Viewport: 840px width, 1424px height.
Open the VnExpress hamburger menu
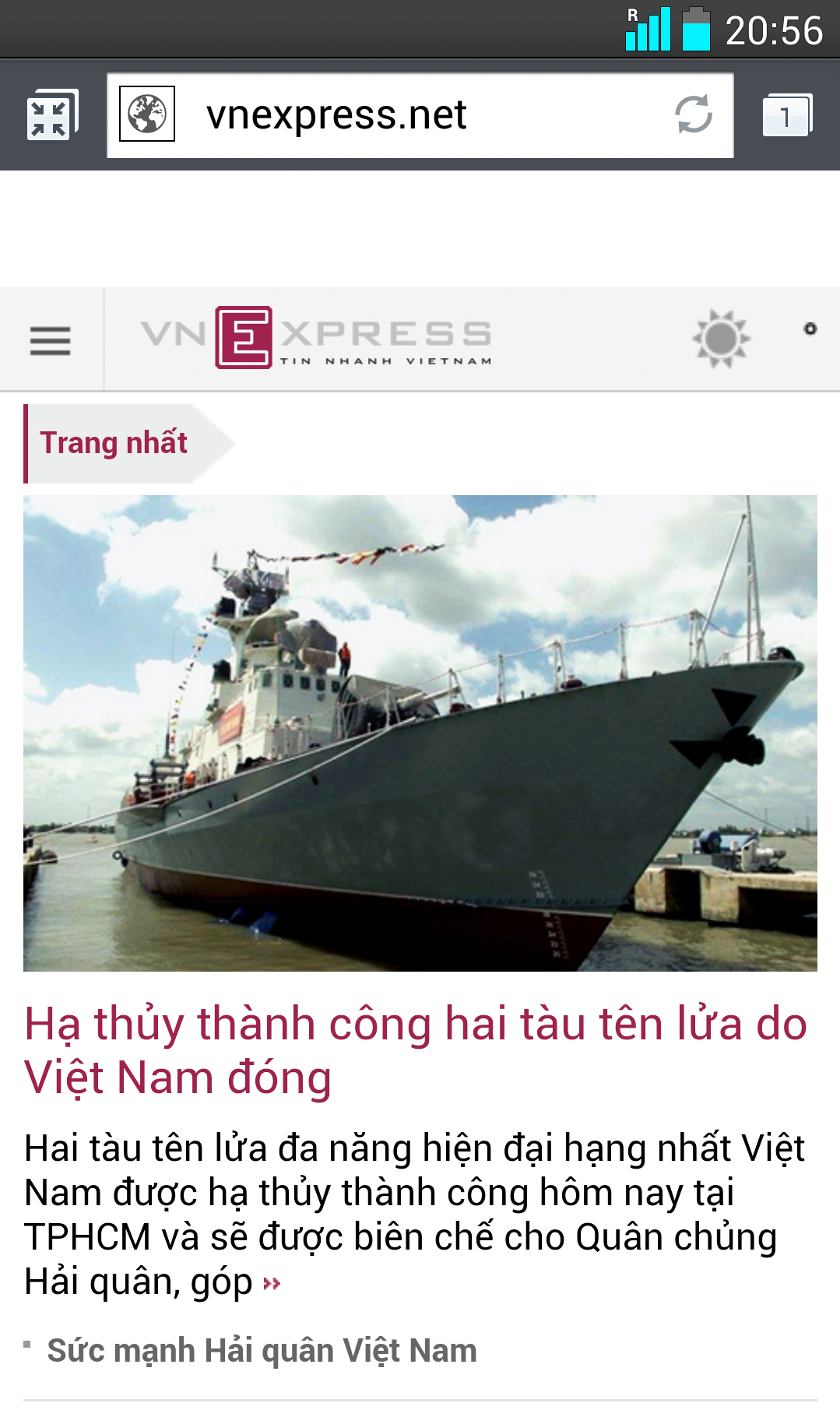tap(51, 340)
